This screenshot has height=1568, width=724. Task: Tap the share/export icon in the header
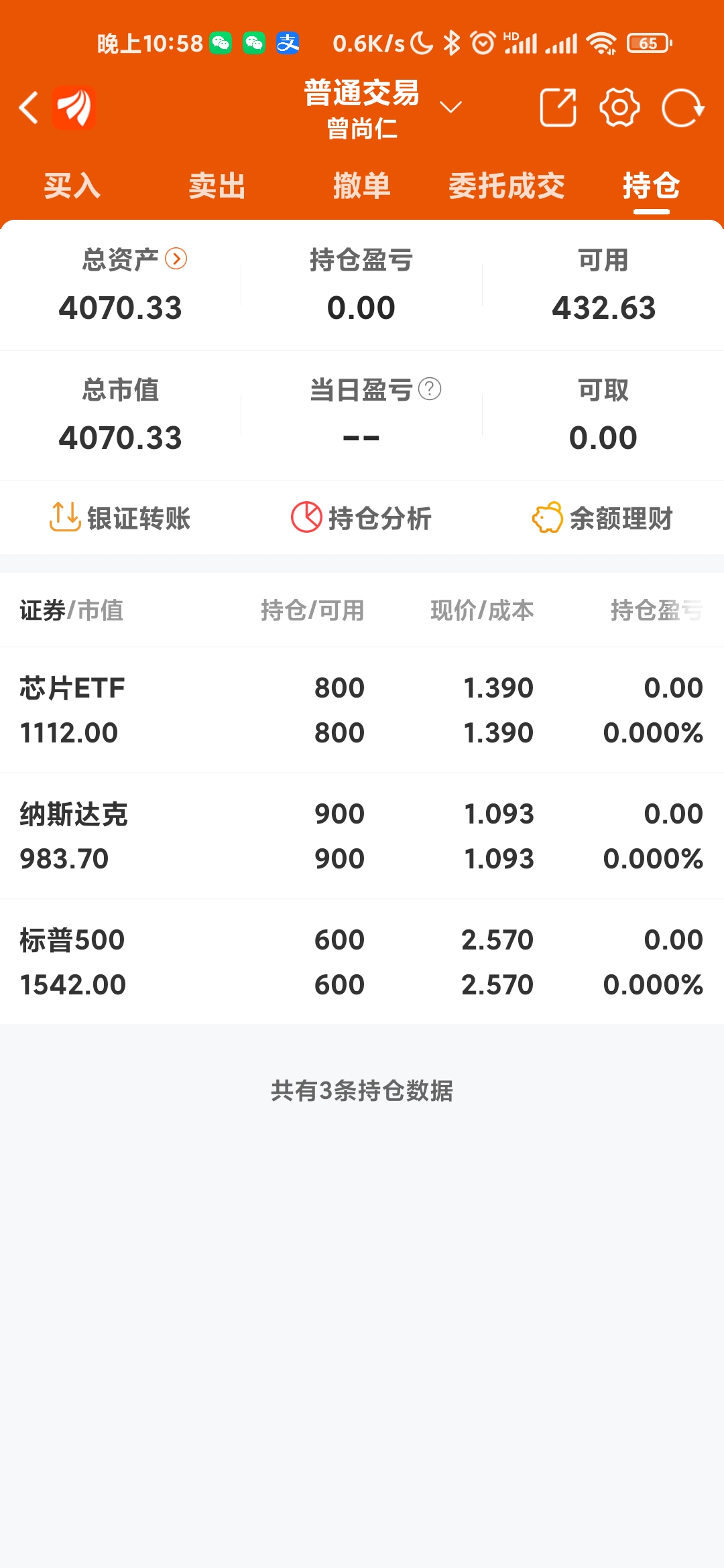558,107
